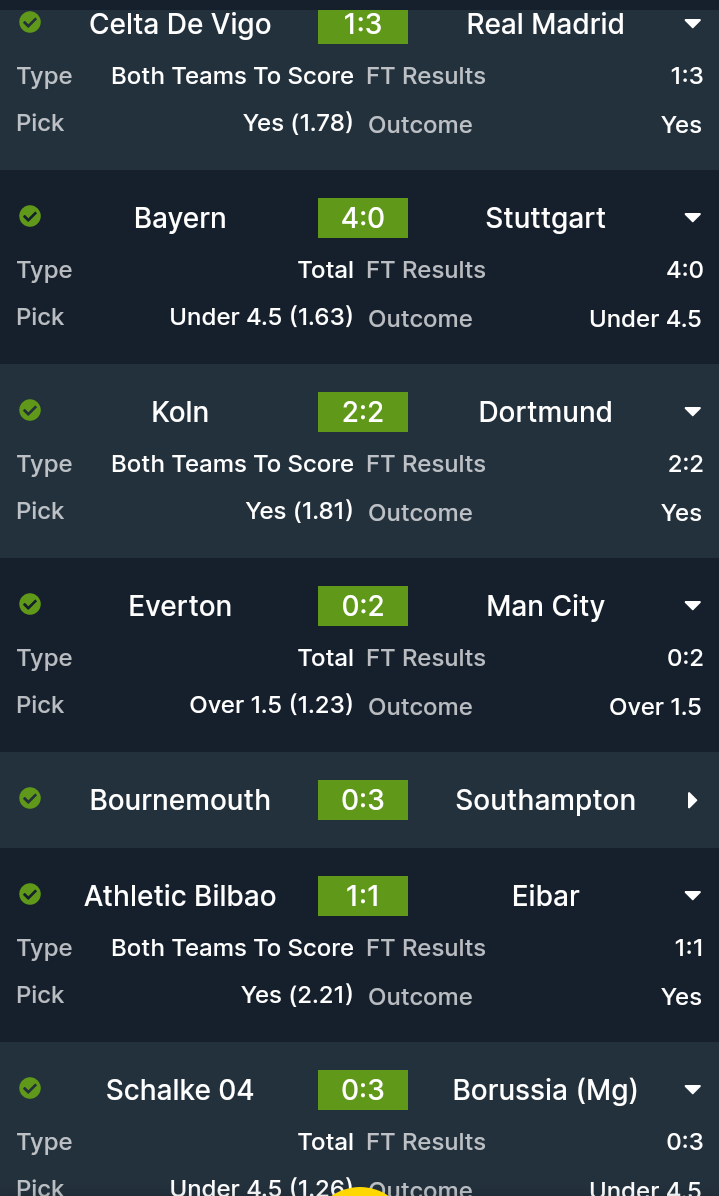Screen dimensions: 719x1196
Task: Expand the Bournemouth vs Southampton match details
Action: pos(692,800)
